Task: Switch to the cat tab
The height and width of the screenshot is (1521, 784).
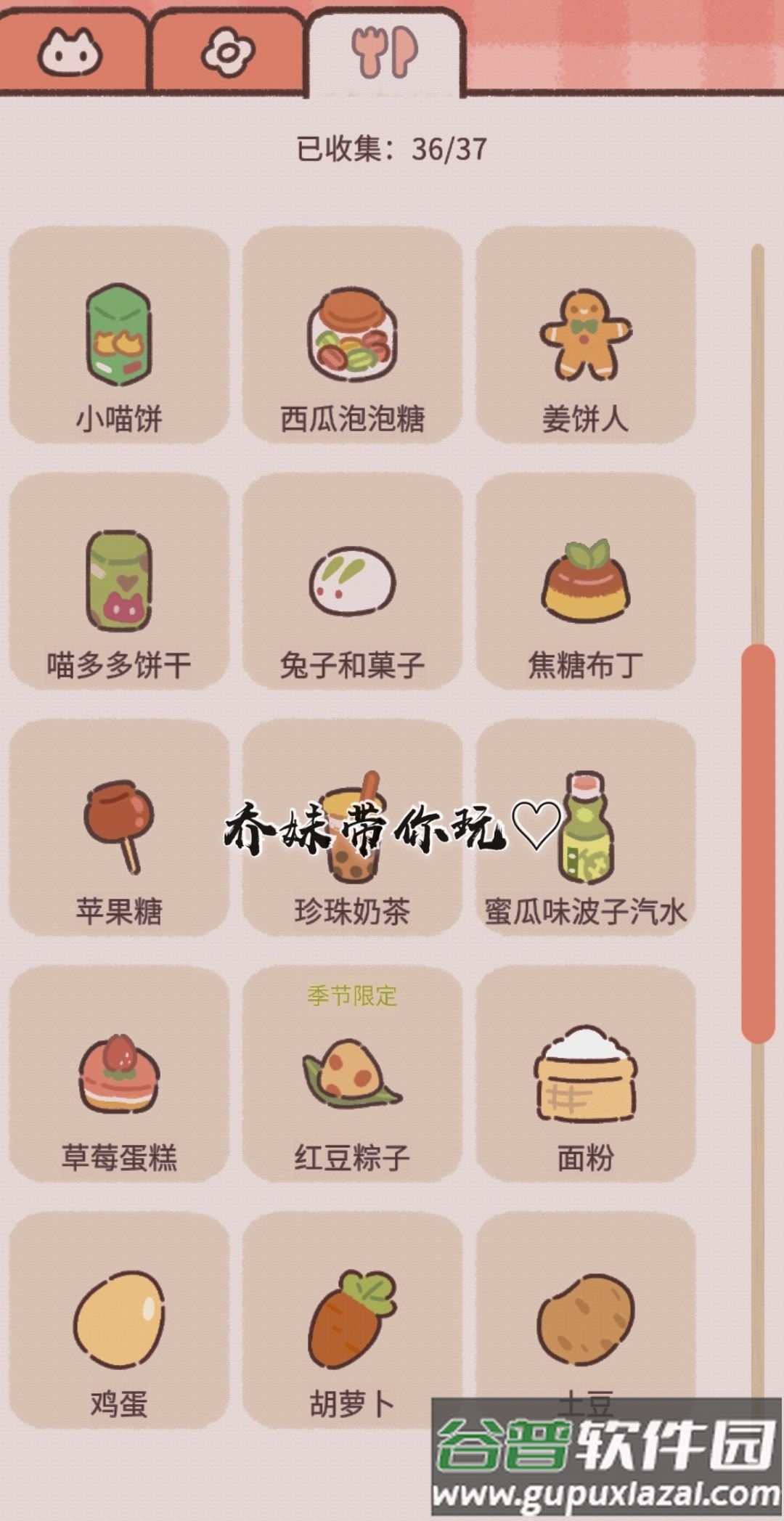Action: [71, 51]
